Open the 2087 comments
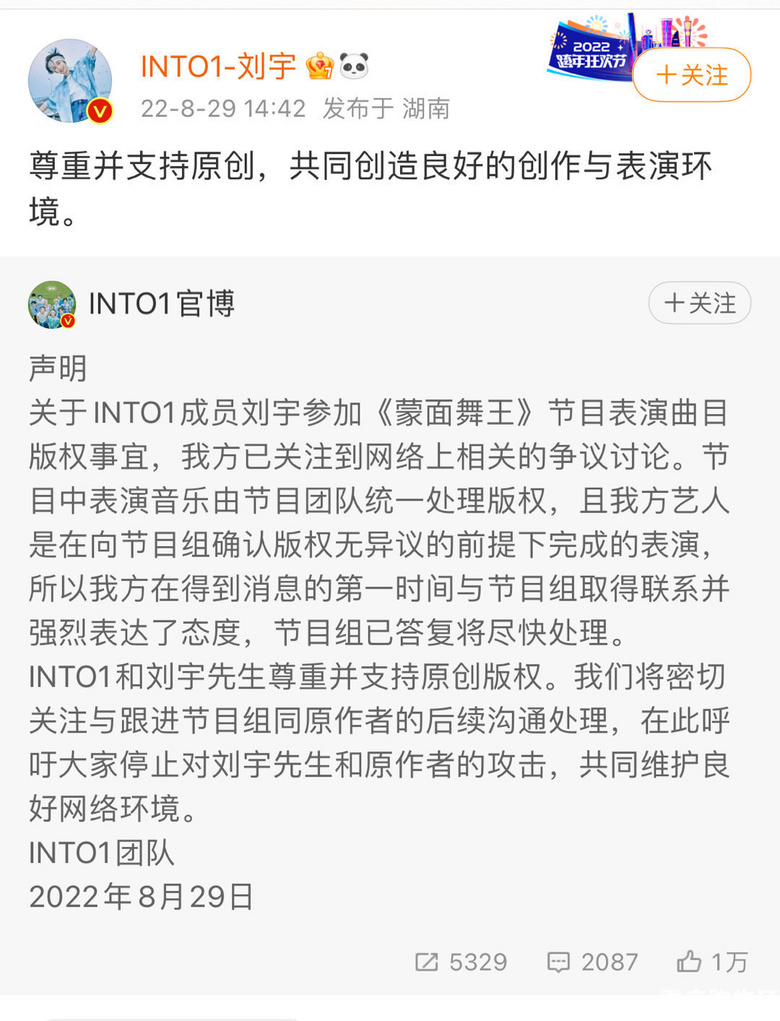The height and width of the screenshot is (1021, 780). 592,962
